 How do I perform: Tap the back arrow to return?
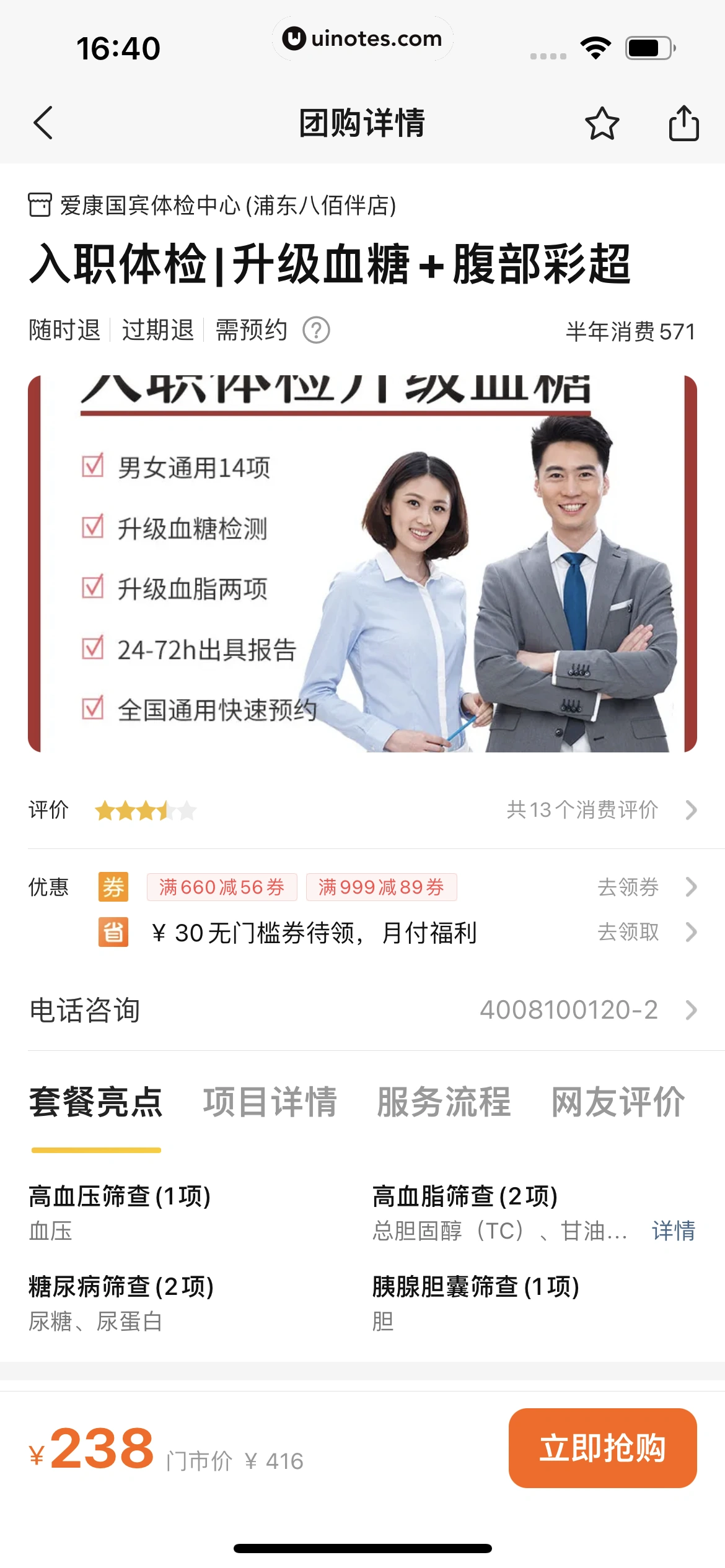(x=42, y=123)
